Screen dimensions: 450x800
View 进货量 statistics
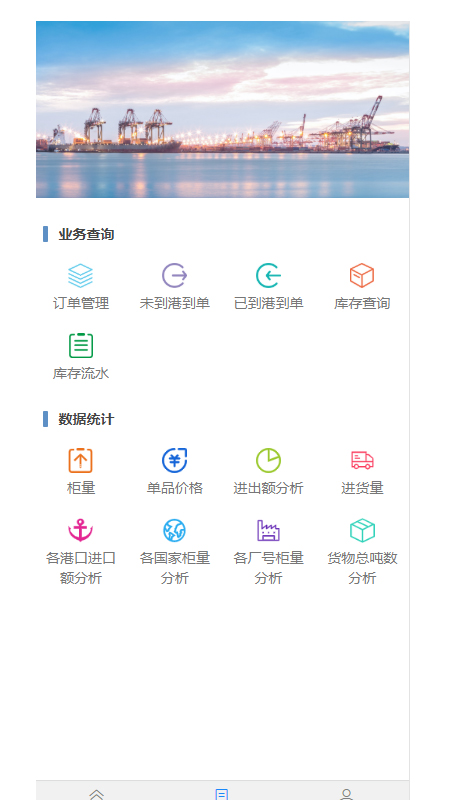point(362,472)
